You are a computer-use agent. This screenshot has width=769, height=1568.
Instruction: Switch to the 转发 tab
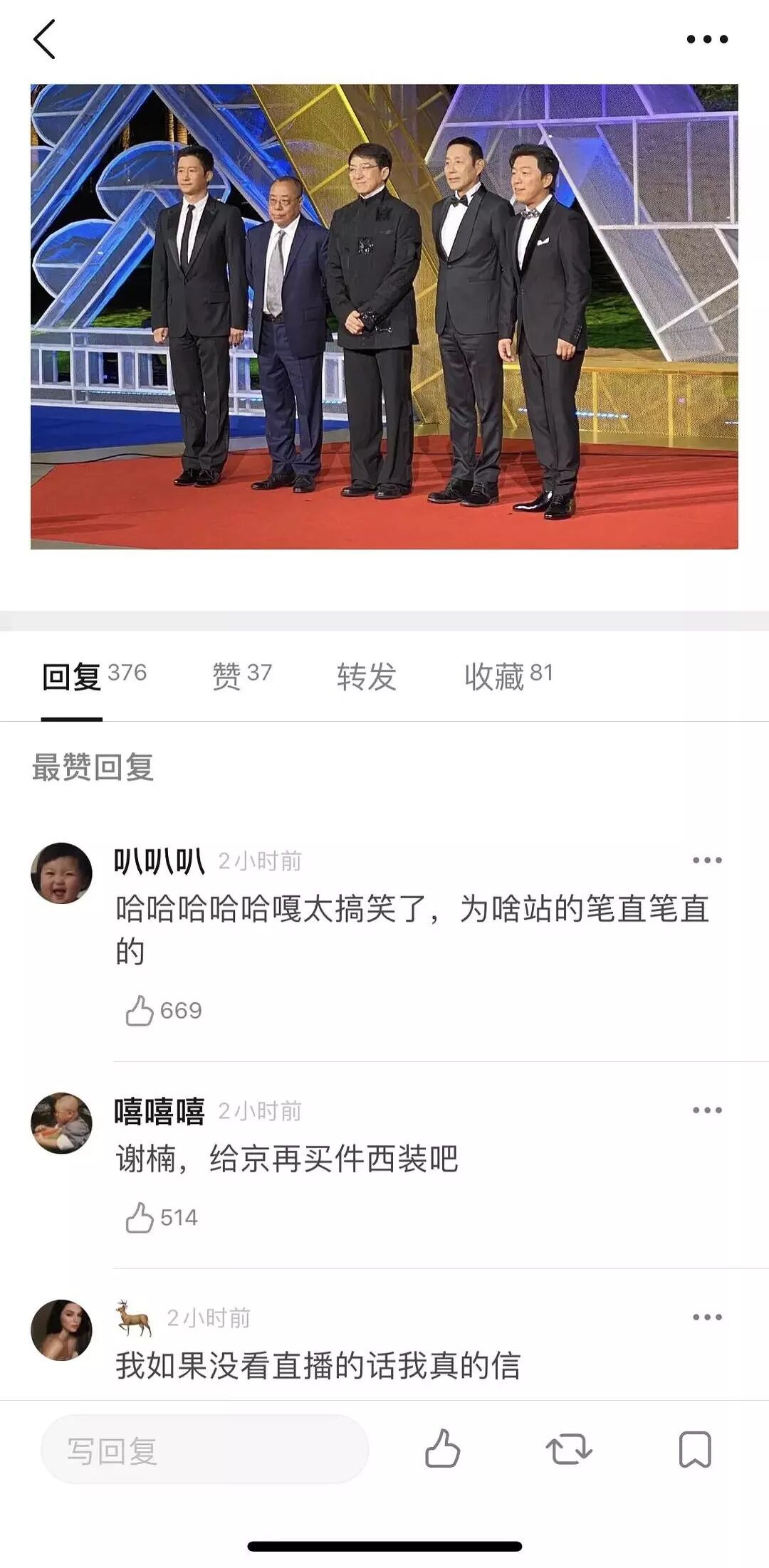click(366, 676)
